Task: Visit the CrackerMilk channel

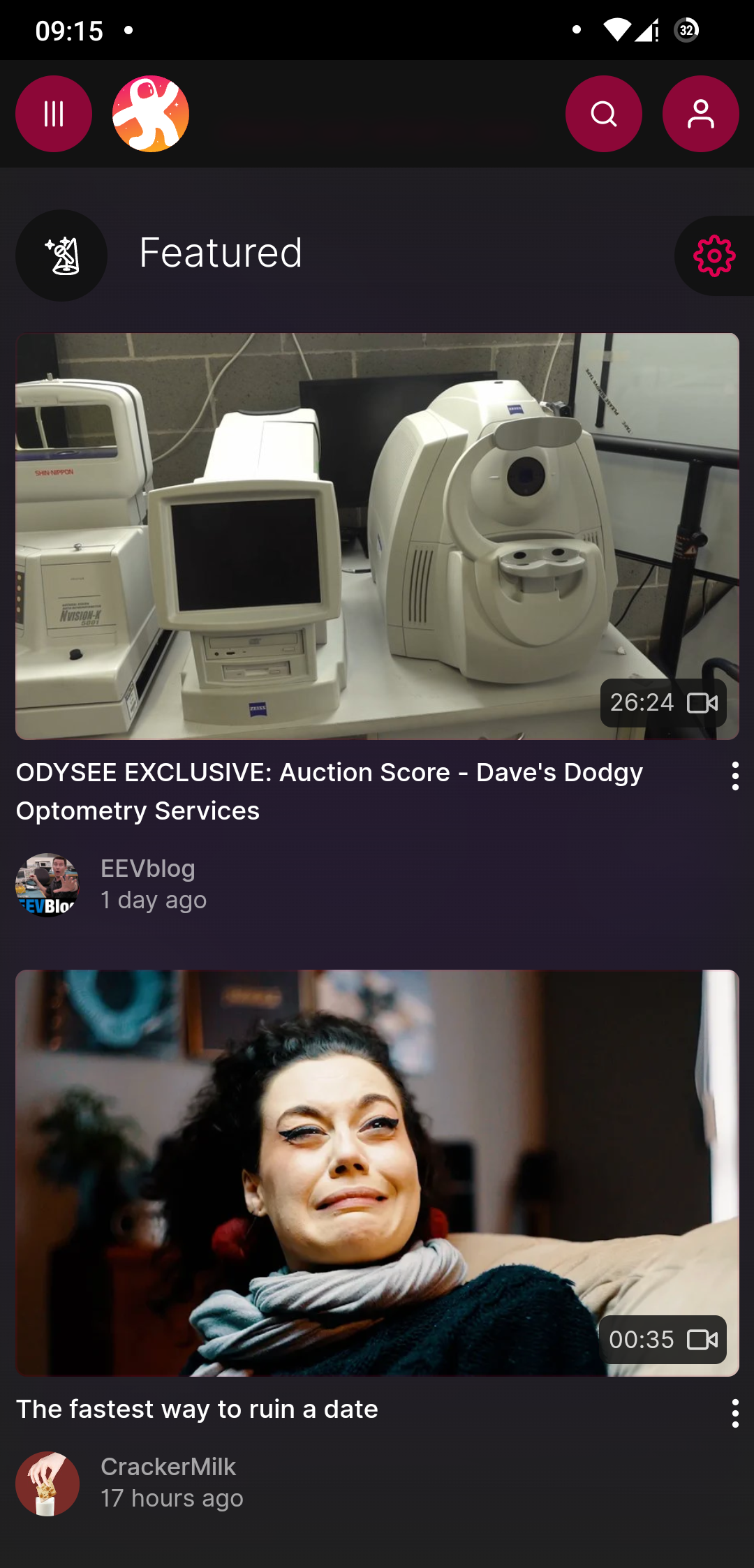Action: [168, 1467]
